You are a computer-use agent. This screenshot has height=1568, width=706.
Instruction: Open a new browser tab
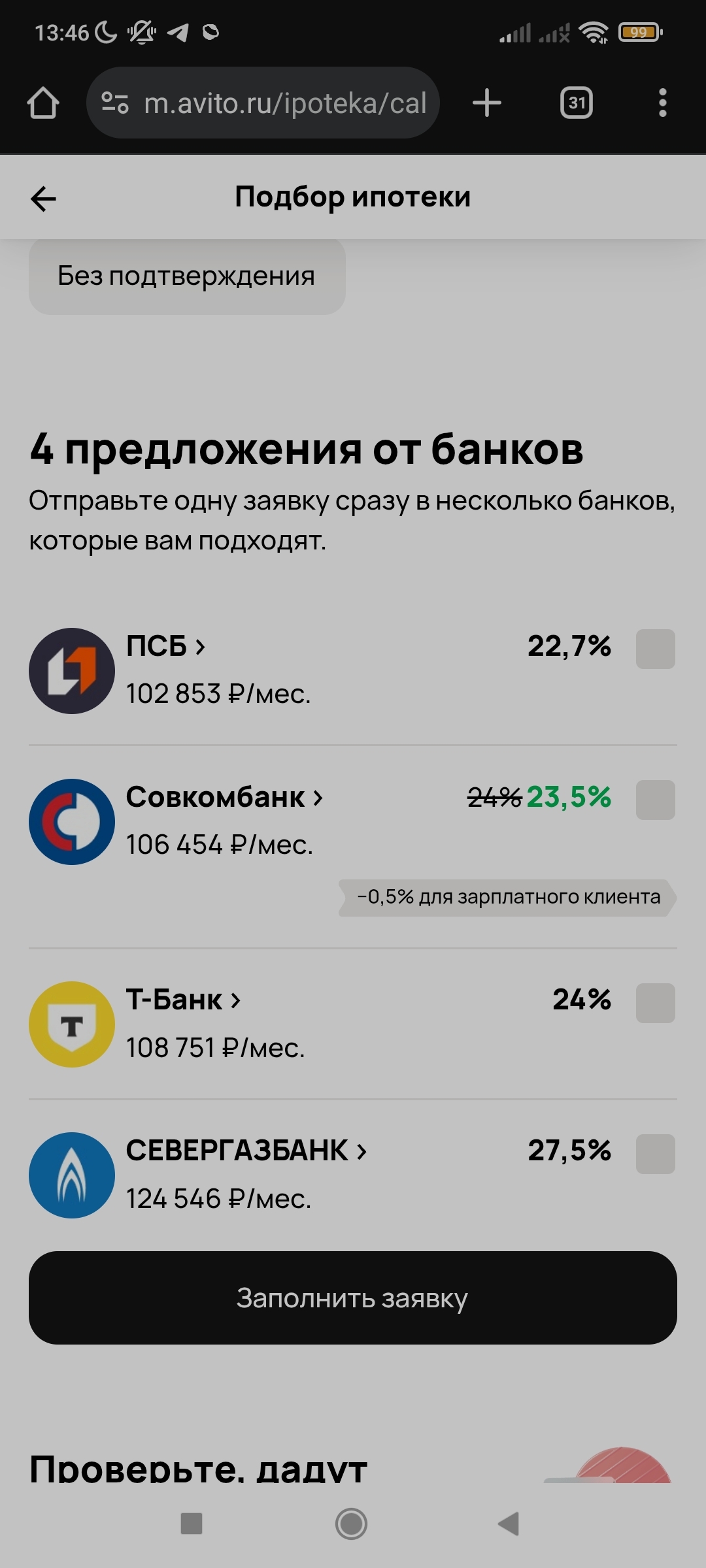(x=487, y=103)
